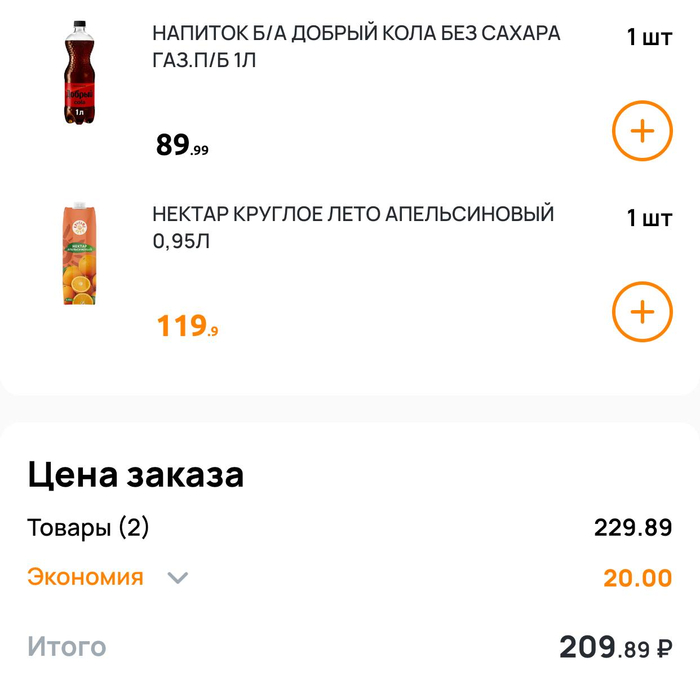Add one more Круглое Лето orange nectar
This screenshot has height=675, width=700.
641,312
